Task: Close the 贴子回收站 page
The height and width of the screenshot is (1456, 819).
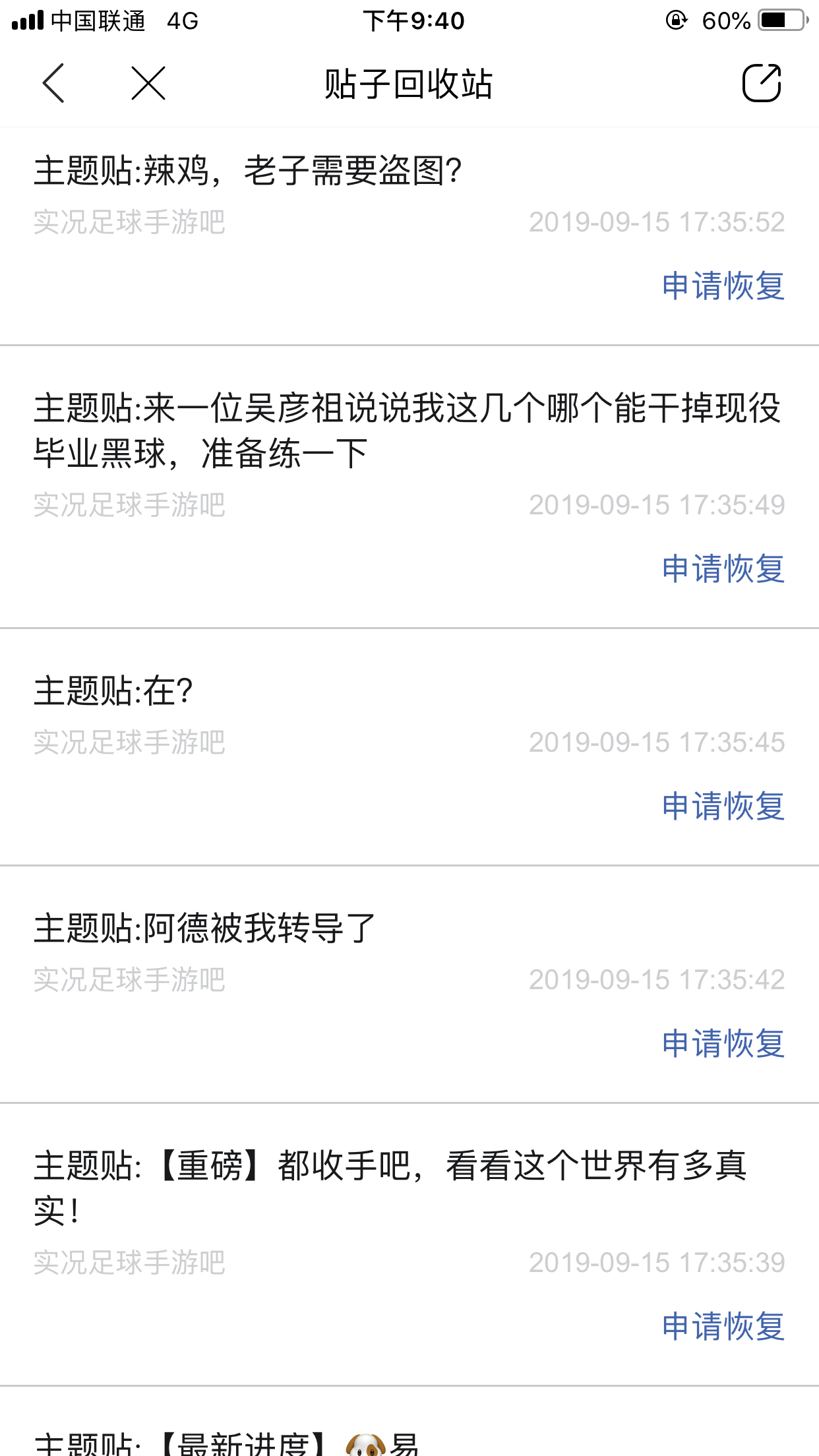Action: pyautogui.click(x=148, y=83)
